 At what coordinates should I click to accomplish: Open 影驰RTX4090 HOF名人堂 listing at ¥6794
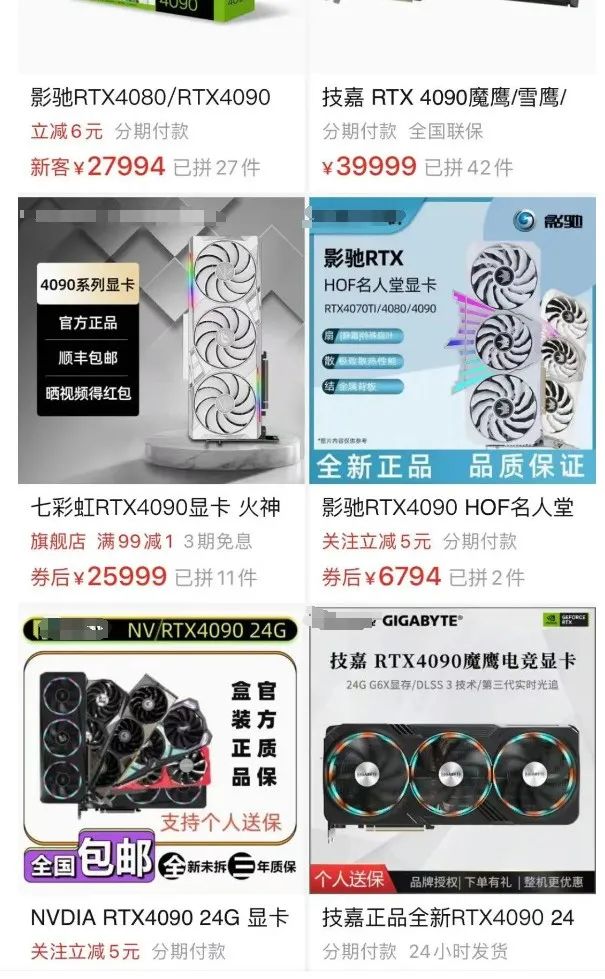(452, 397)
